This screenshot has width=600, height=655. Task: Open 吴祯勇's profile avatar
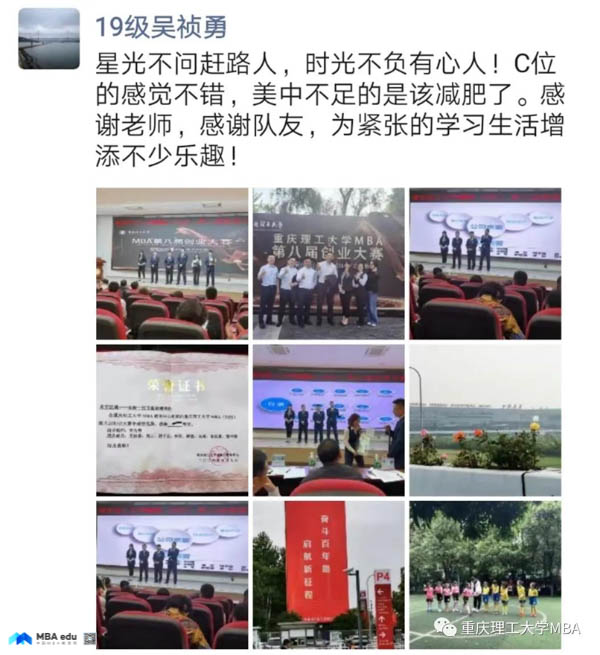coord(49,39)
